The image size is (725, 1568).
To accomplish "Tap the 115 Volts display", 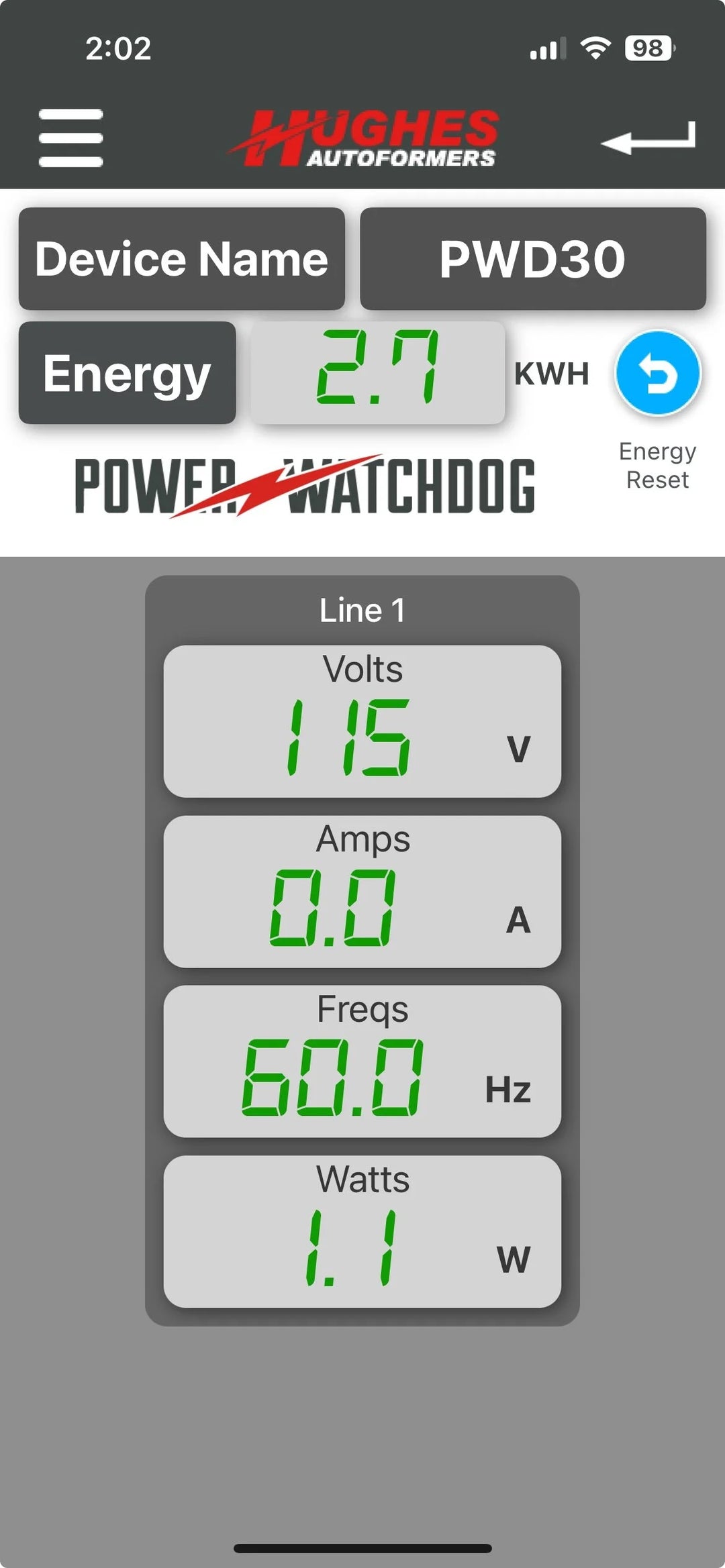I will point(362,721).
